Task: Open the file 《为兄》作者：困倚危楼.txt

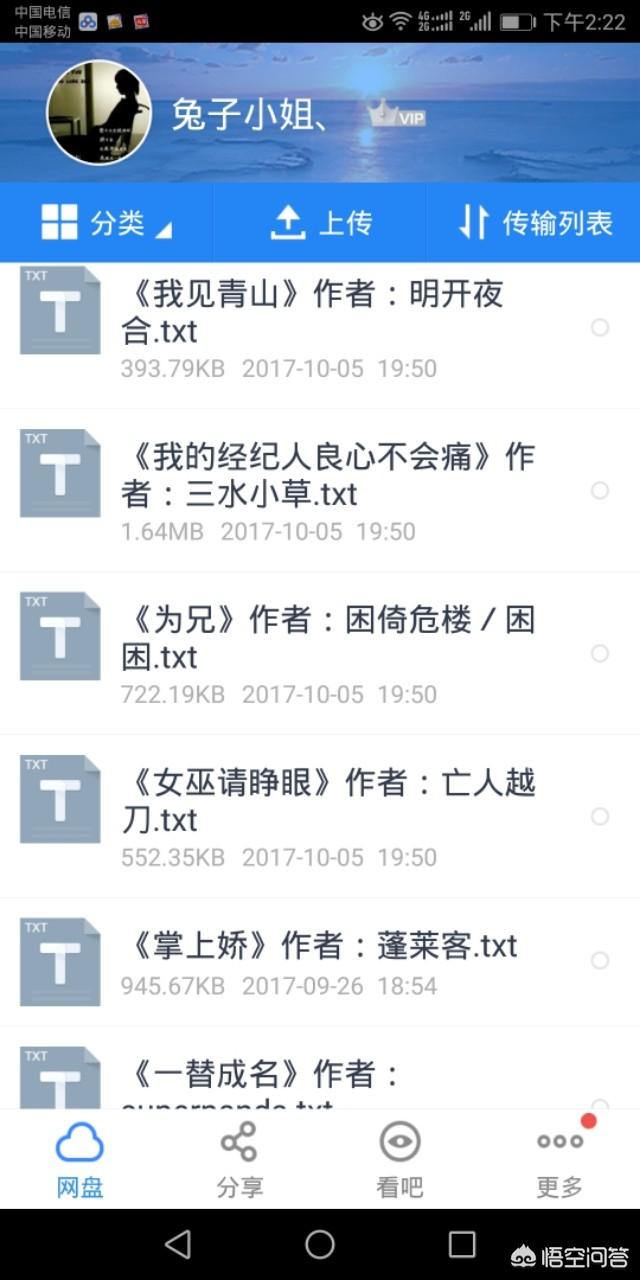Action: (x=320, y=653)
